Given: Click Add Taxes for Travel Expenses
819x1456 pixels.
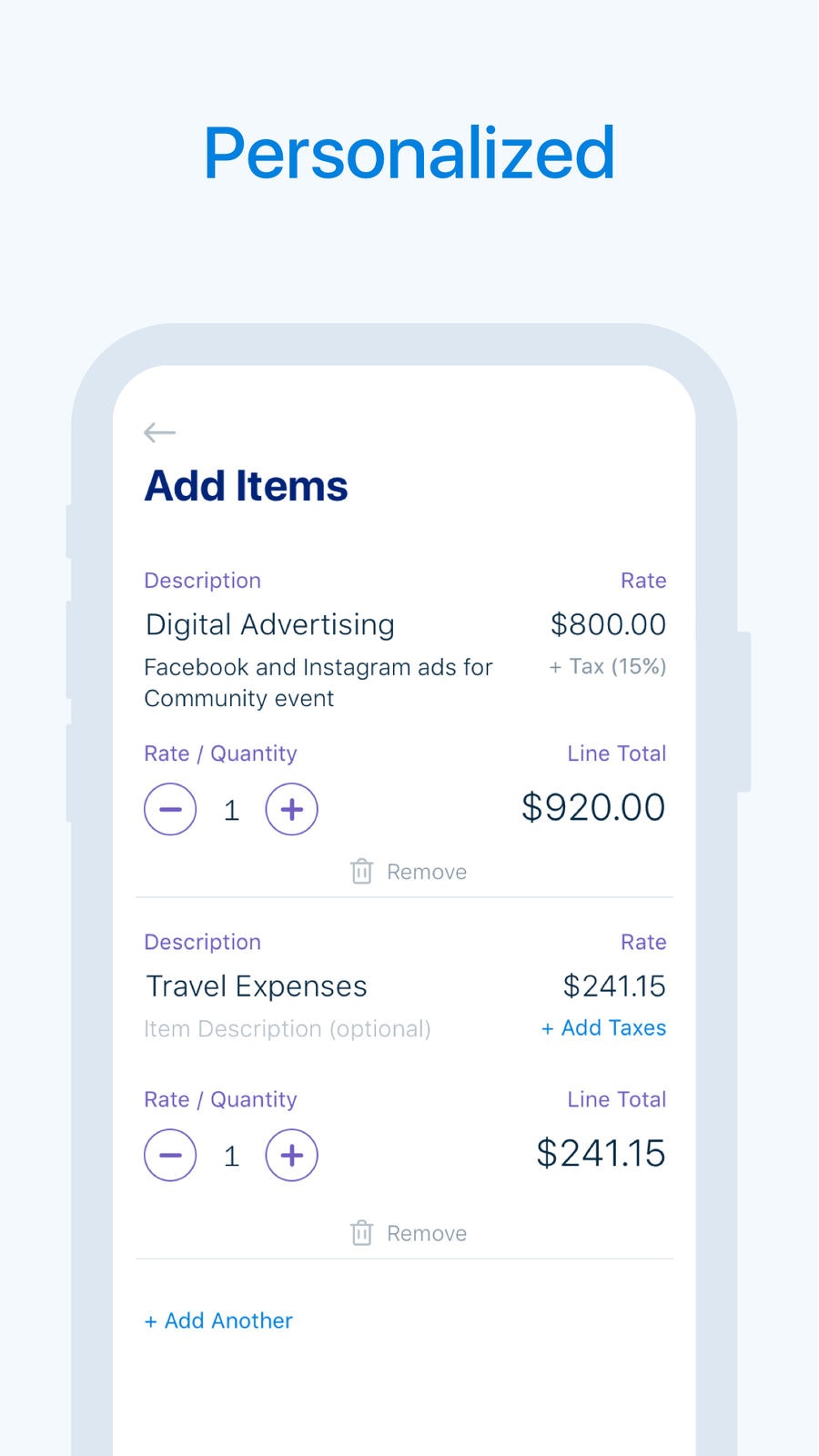Looking at the screenshot, I should tap(604, 1028).
